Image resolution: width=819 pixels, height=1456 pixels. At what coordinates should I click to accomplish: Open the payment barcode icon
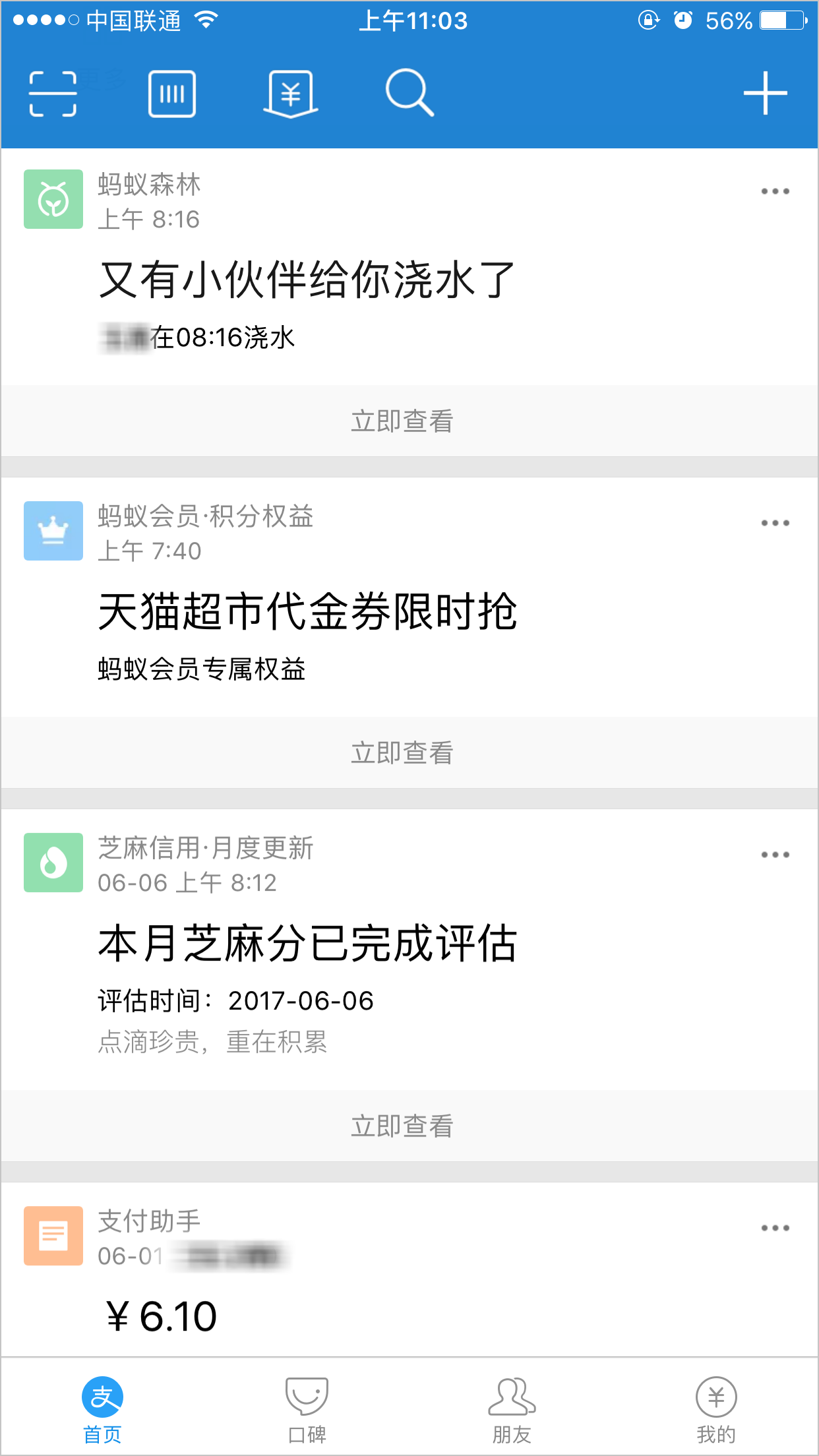point(172,94)
